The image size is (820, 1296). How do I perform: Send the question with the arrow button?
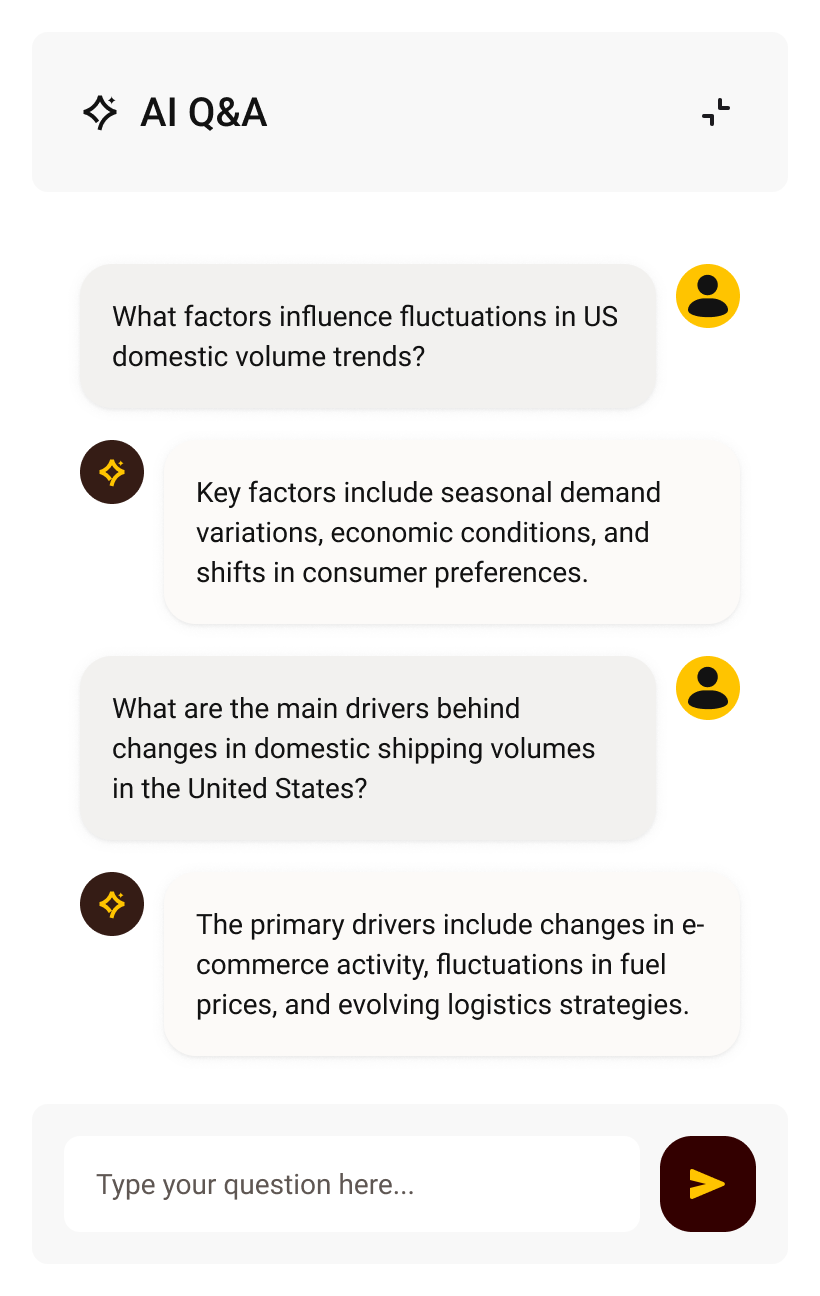707,1184
